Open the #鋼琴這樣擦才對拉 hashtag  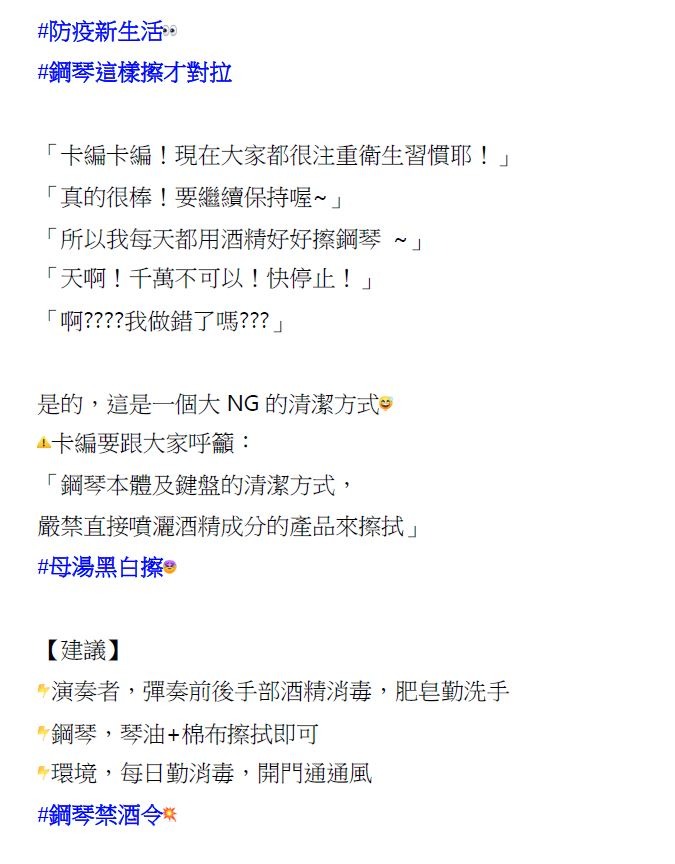coord(135,73)
